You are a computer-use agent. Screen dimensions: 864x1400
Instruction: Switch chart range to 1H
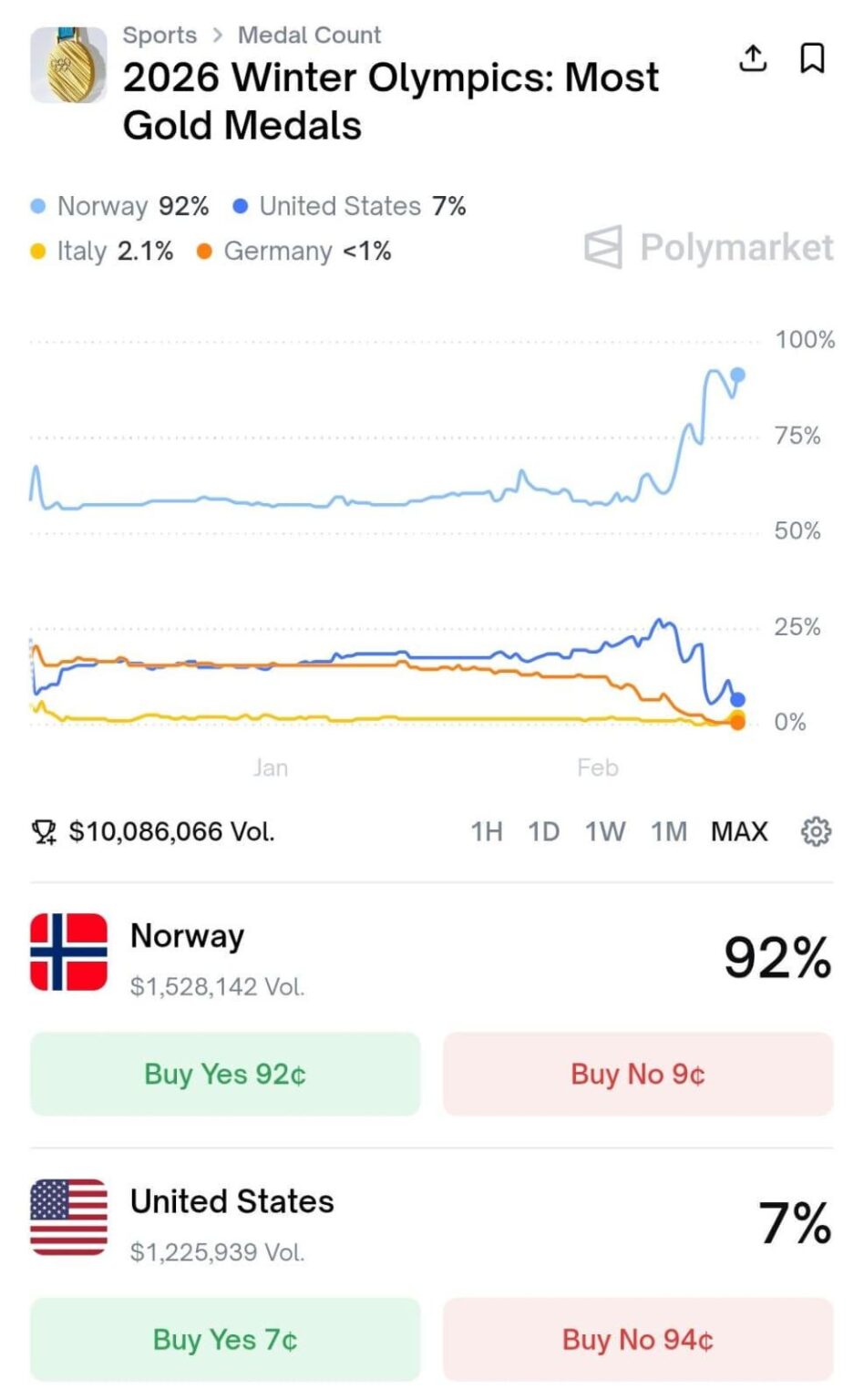click(x=486, y=831)
